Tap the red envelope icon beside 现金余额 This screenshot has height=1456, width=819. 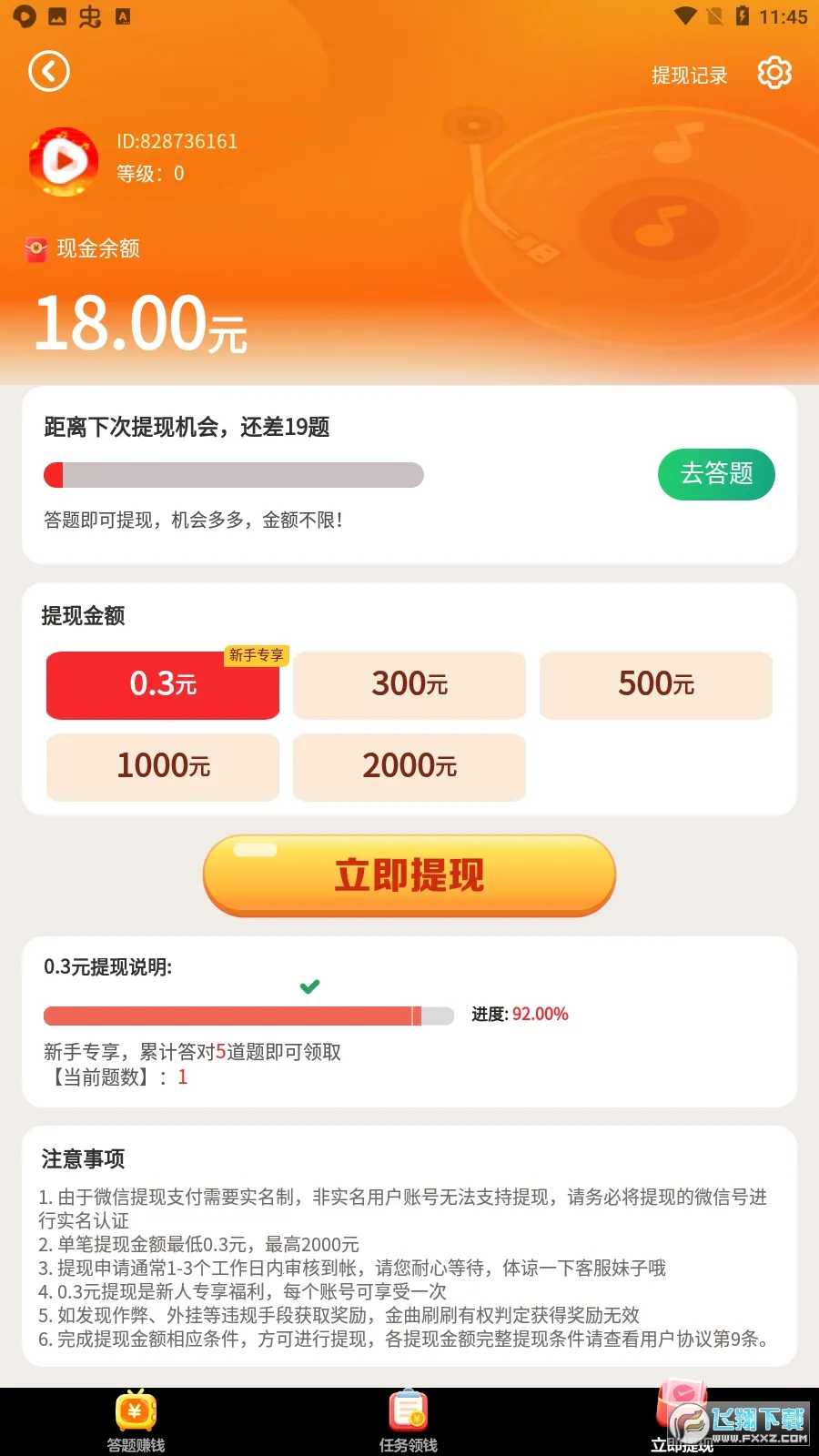tap(34, 248)
